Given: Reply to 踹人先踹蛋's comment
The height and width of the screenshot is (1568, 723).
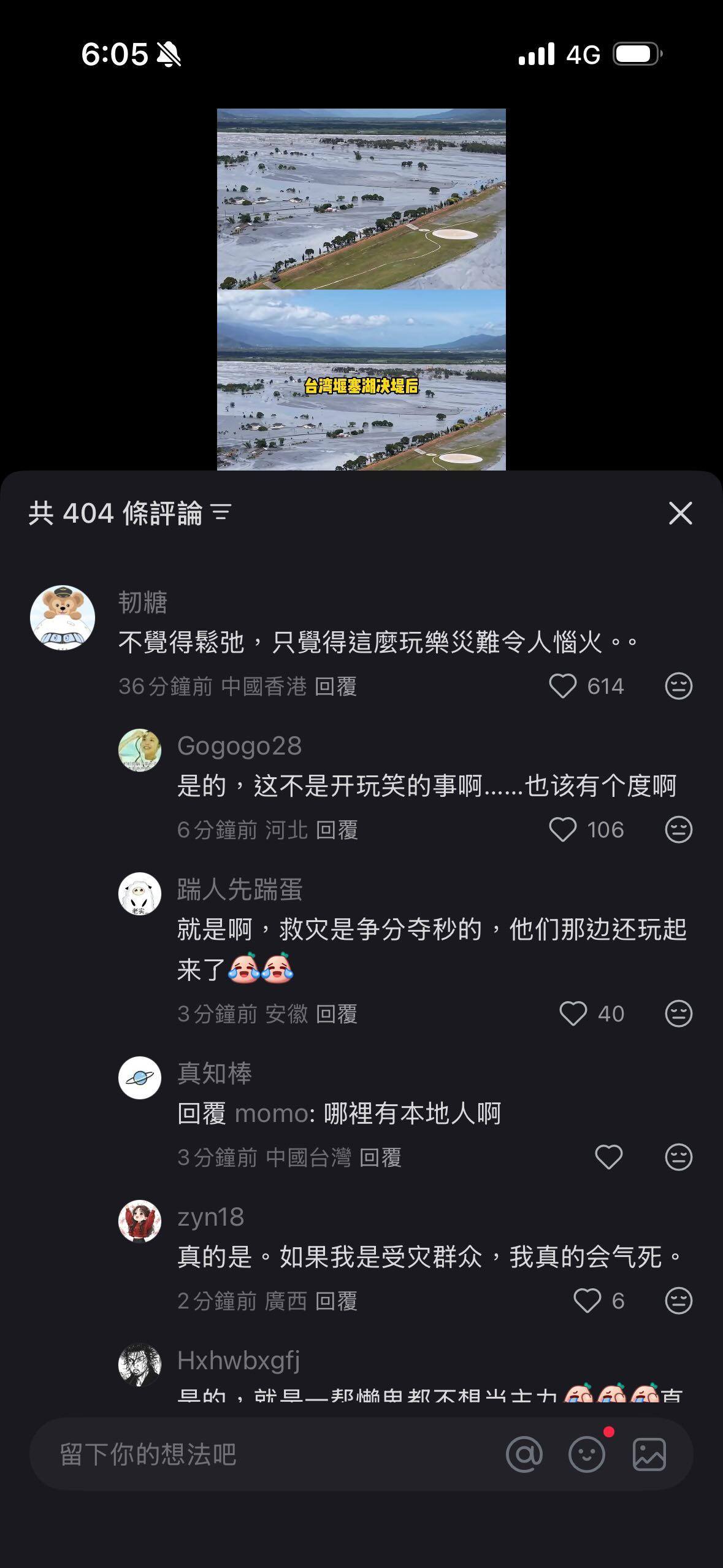Looking at the screenshot, I should click(x=337, y=1014).
